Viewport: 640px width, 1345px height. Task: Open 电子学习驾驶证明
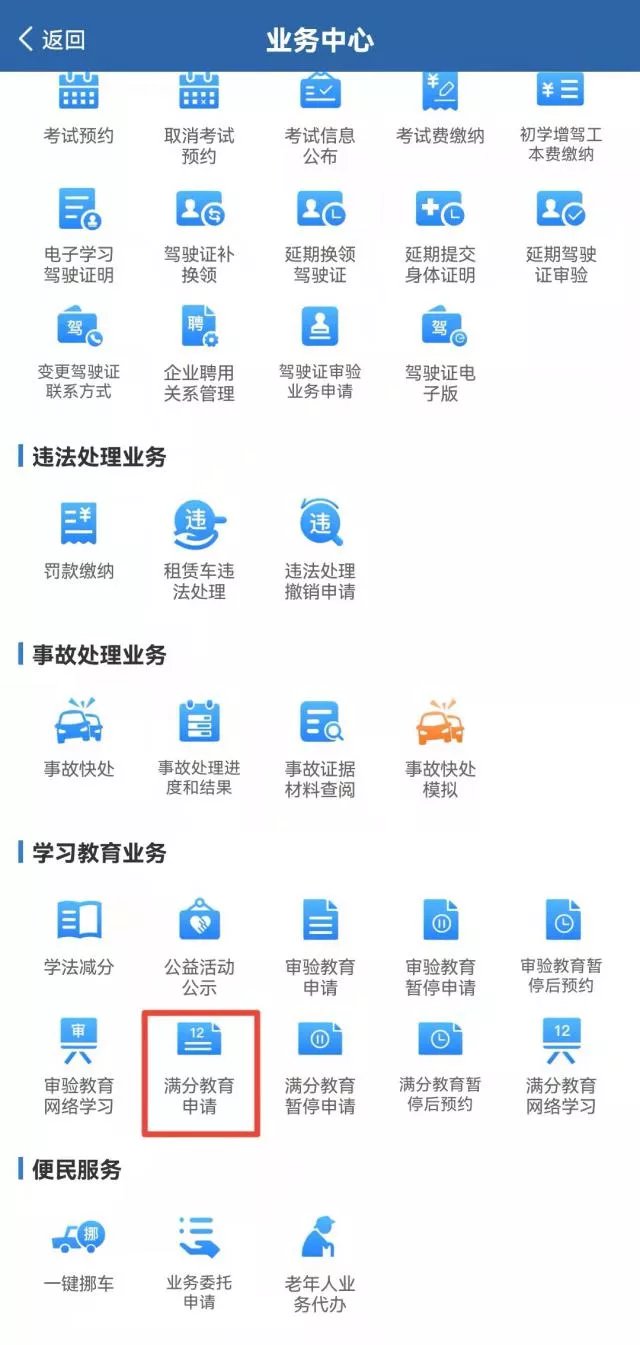coord(79,233)
